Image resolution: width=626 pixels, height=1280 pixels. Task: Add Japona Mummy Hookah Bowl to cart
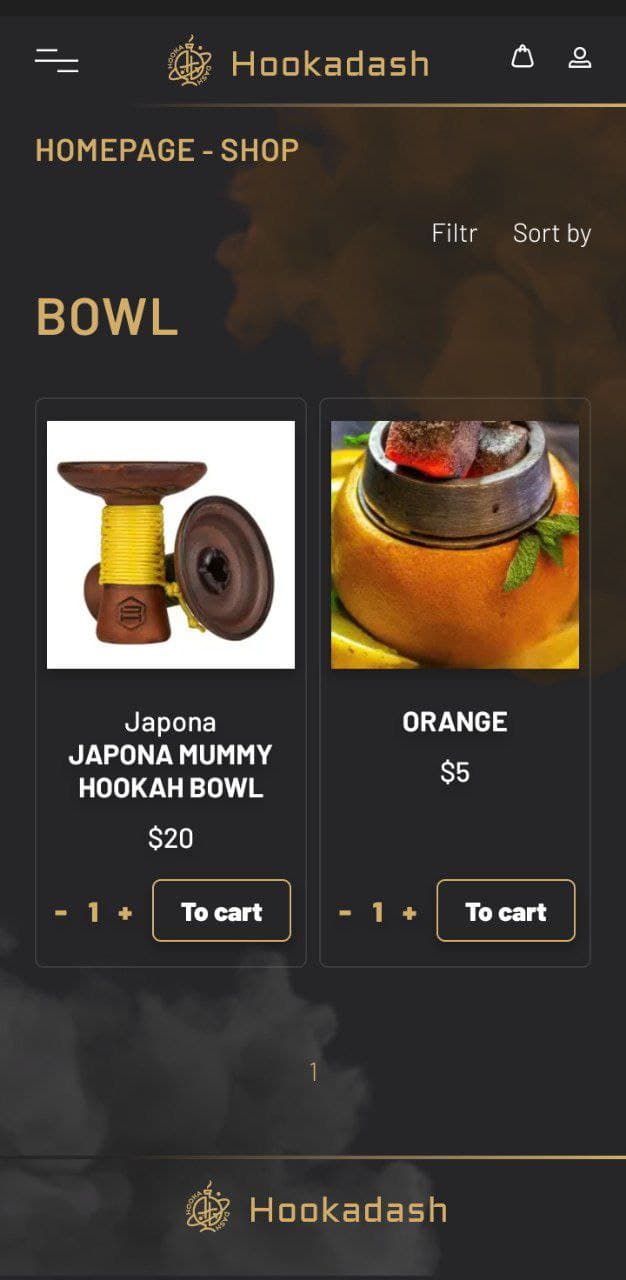click(x=222, y=911)
